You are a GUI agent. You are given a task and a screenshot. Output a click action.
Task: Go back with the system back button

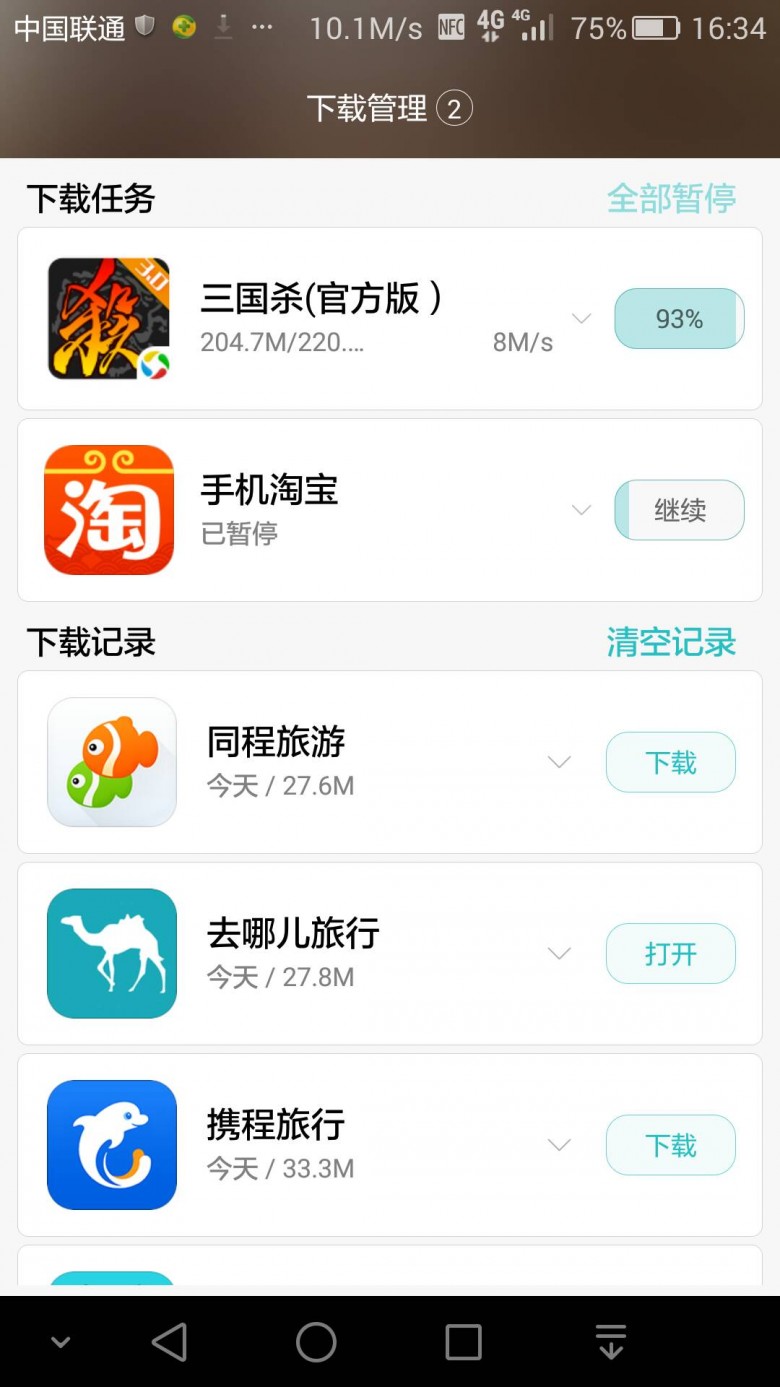point(169,1342)
